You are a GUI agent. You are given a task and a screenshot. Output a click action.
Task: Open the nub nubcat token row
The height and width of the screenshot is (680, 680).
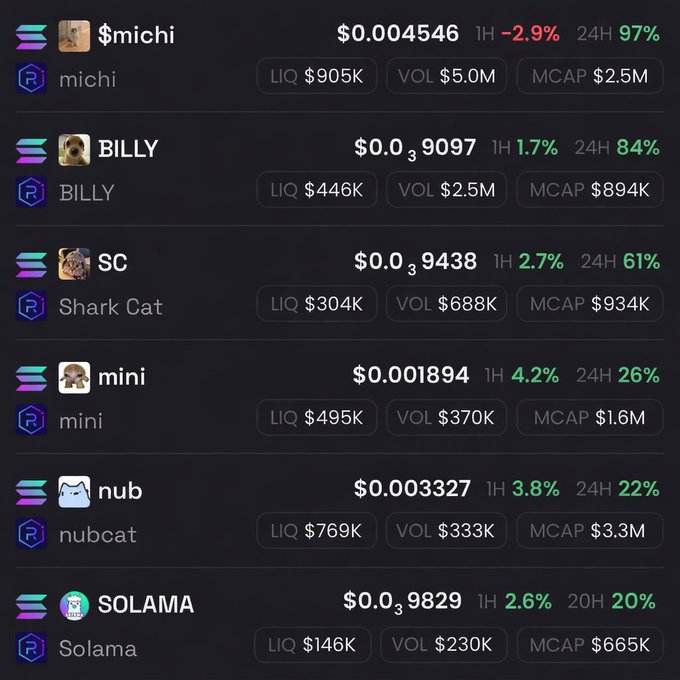[x=120, y=491]
